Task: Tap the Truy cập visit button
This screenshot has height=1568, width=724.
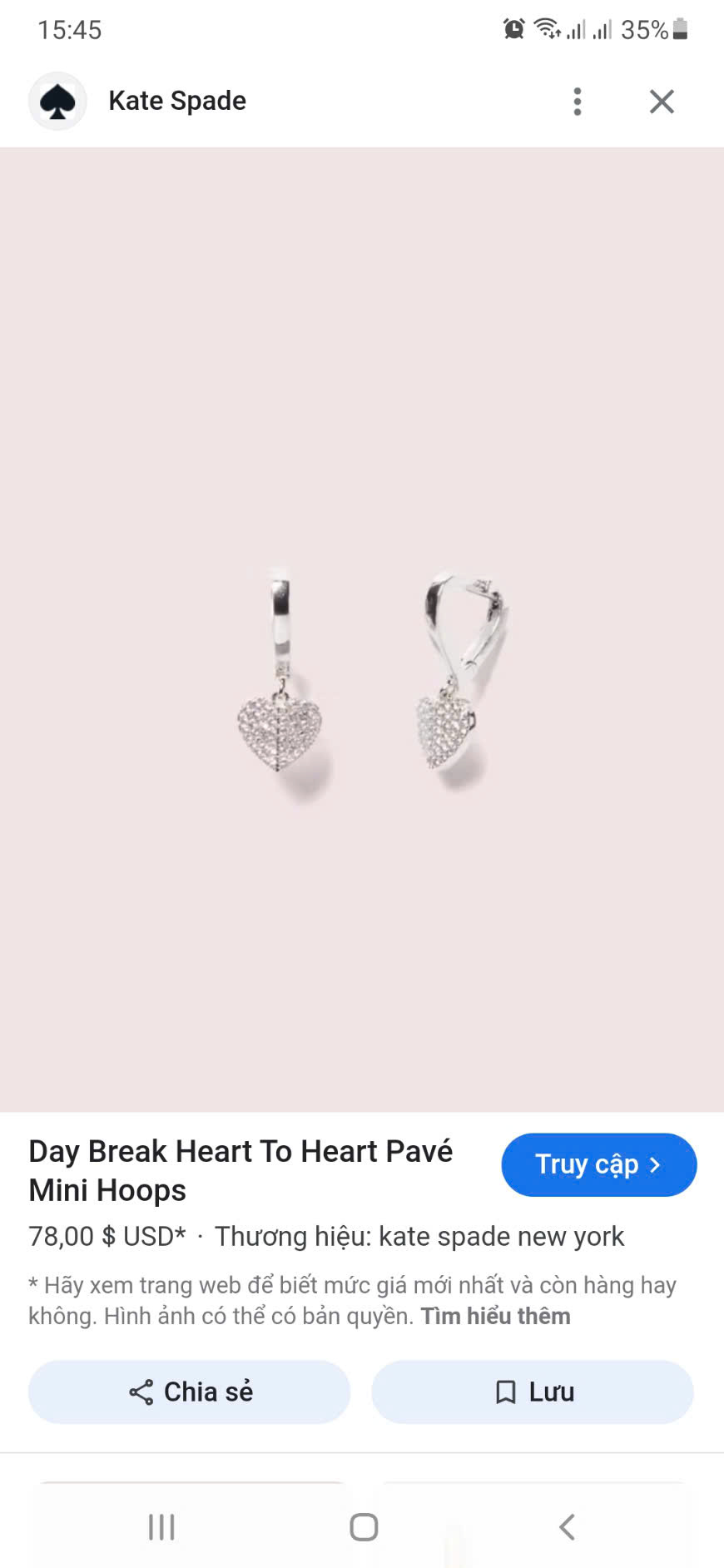Action: (x=598, y=1164)
